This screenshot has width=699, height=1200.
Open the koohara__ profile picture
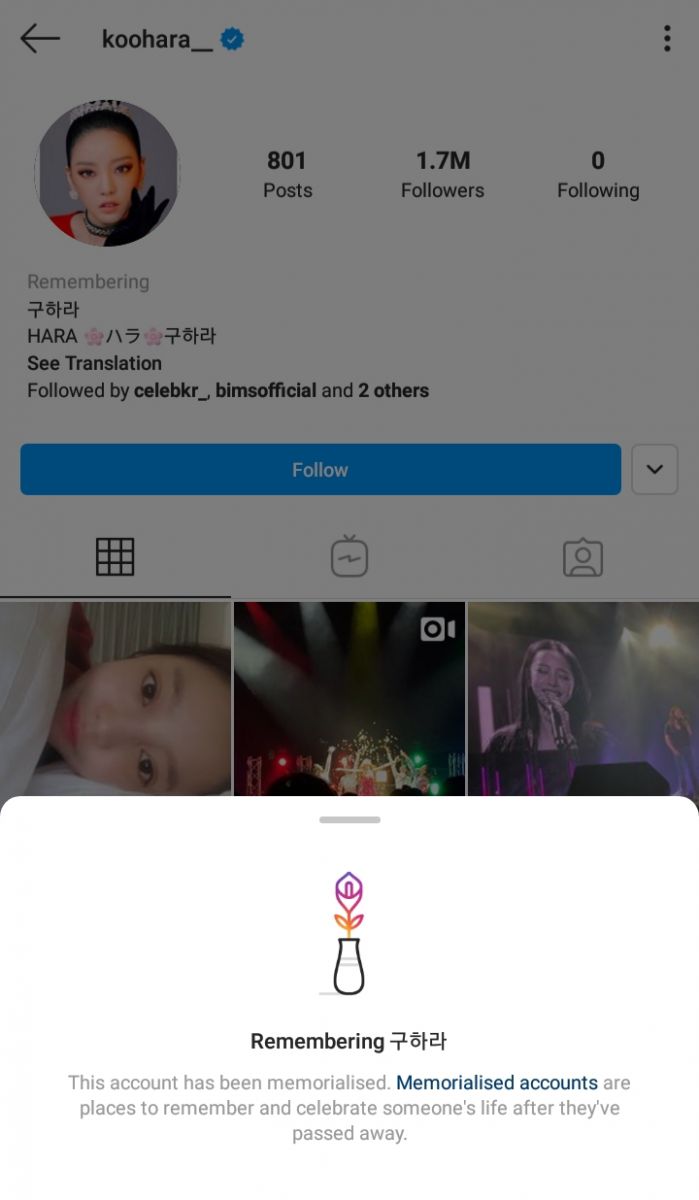107,173
